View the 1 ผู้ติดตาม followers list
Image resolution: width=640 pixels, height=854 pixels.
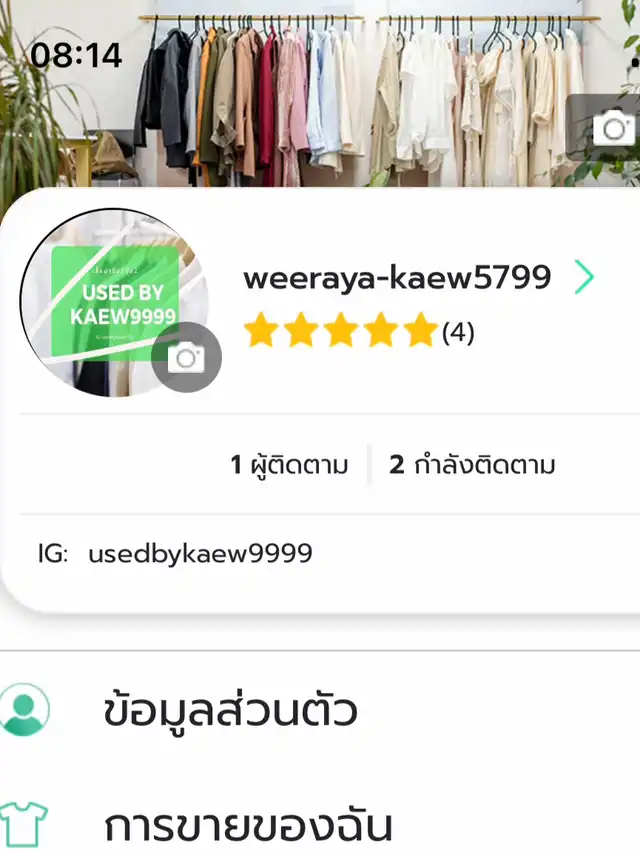click(290, 465)
